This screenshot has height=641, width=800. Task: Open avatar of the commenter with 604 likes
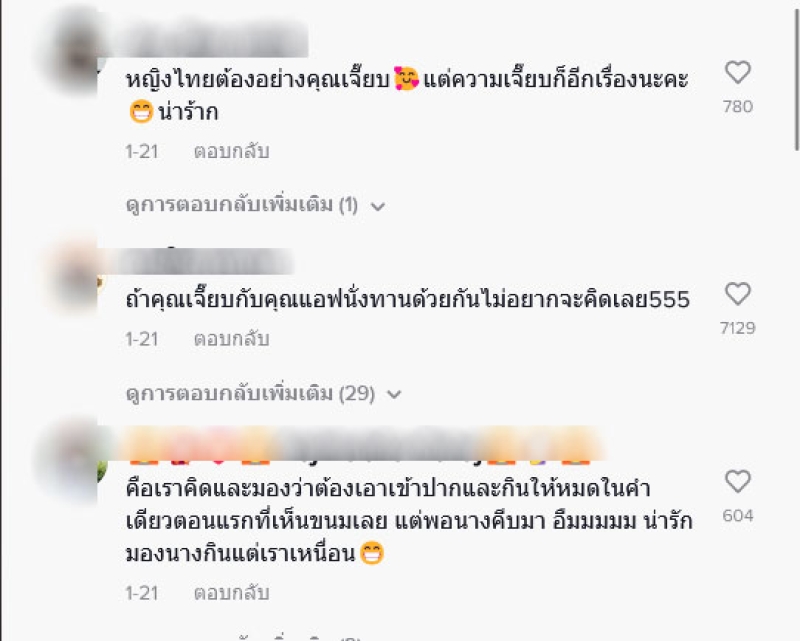coord(68,458)
